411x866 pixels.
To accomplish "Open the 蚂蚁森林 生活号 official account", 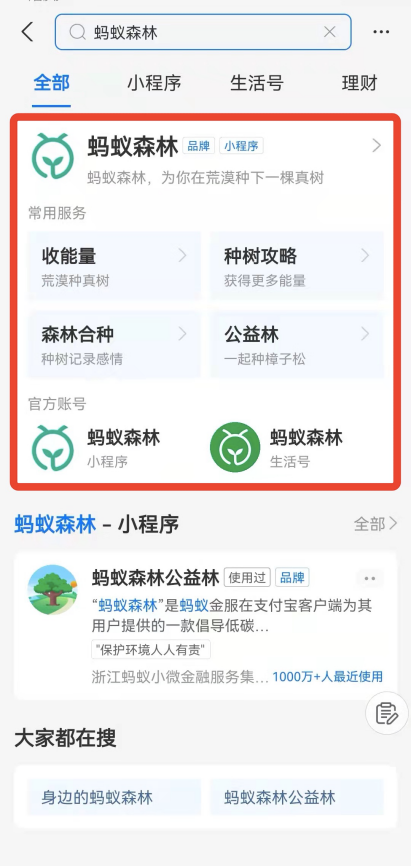I will click(x=277, y=447).
